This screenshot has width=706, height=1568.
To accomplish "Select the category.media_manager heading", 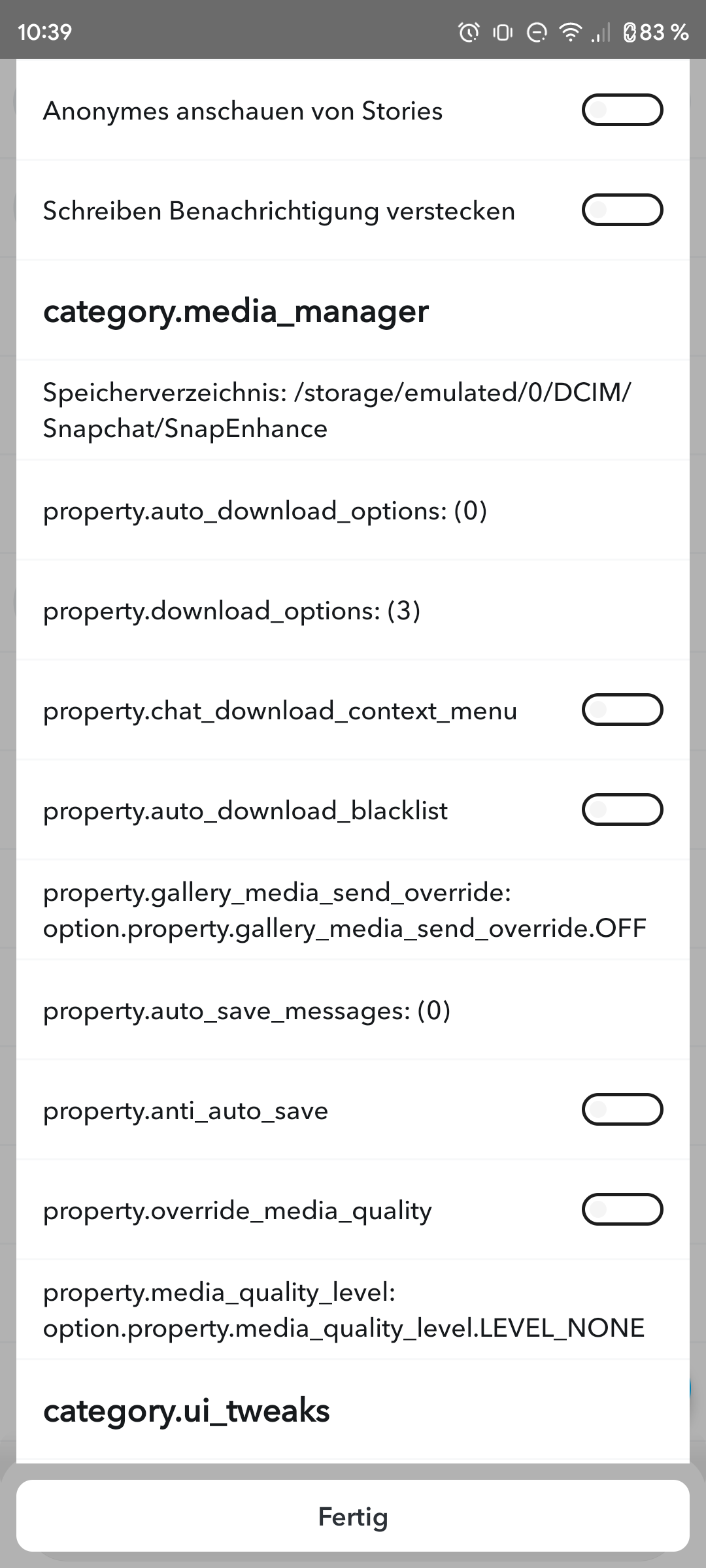I will pyautogui.click(x=235, y=312).
